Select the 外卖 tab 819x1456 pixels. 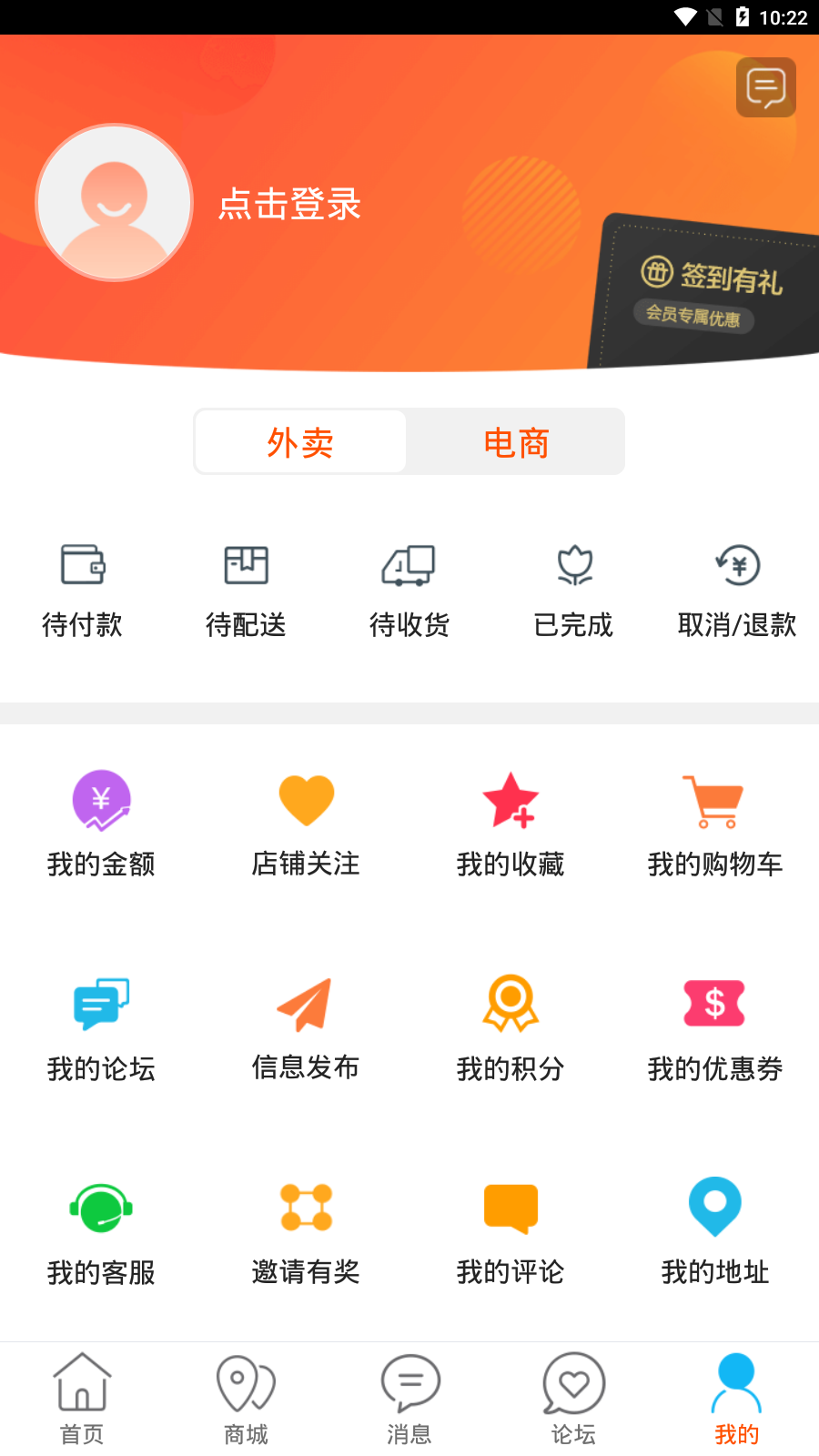(300, 443)
